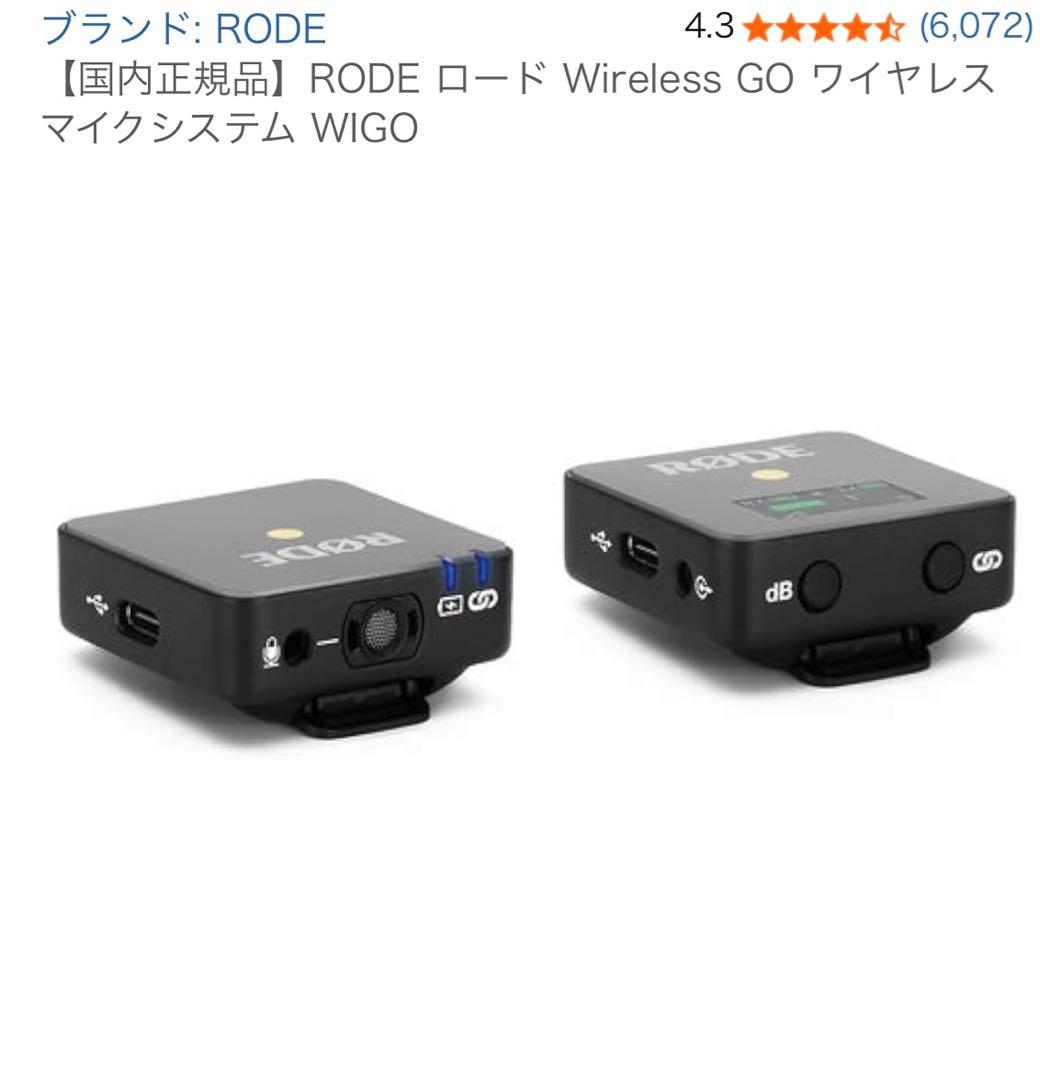Toggle the blue LED indicators on the transmitter
This screenshot has height=1080, width=1040.
(465, 568)
